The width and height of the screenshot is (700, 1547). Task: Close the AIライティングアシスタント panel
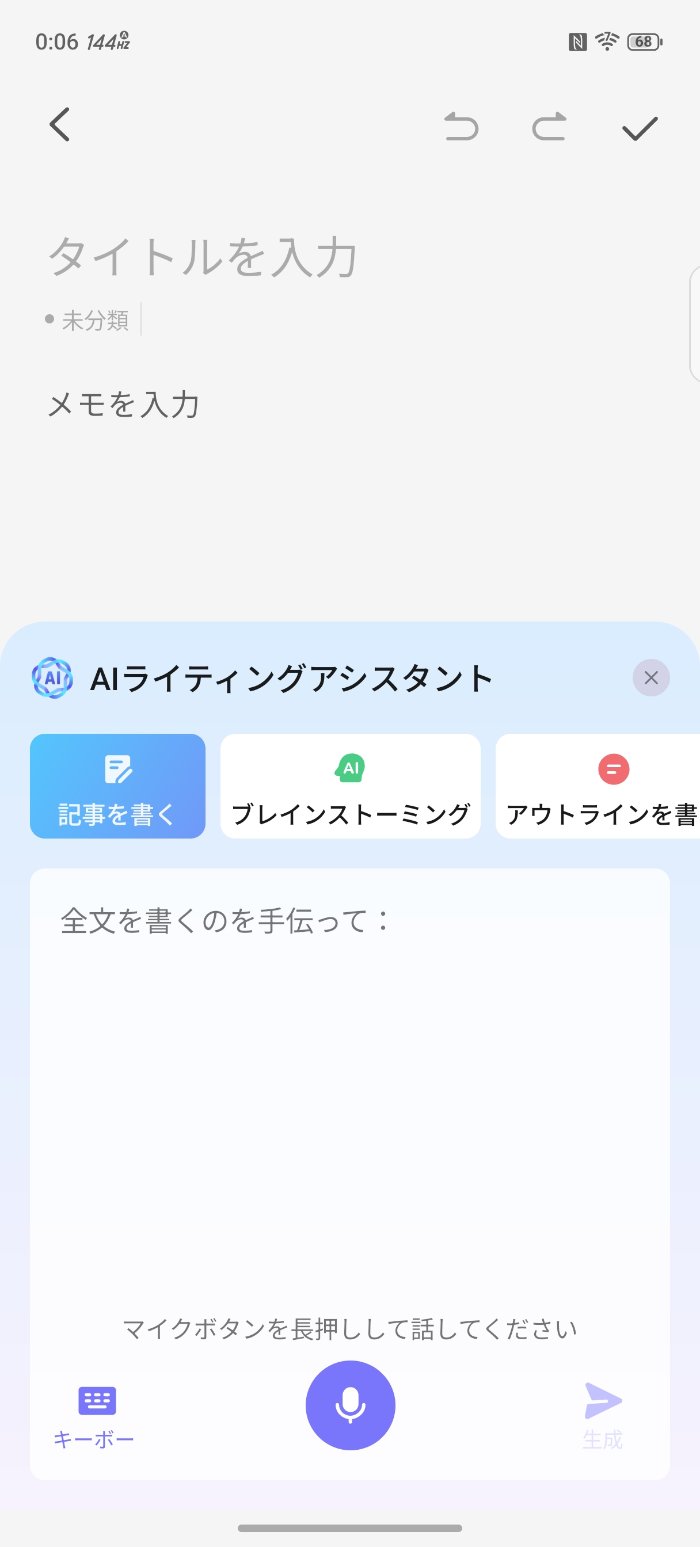651,678
